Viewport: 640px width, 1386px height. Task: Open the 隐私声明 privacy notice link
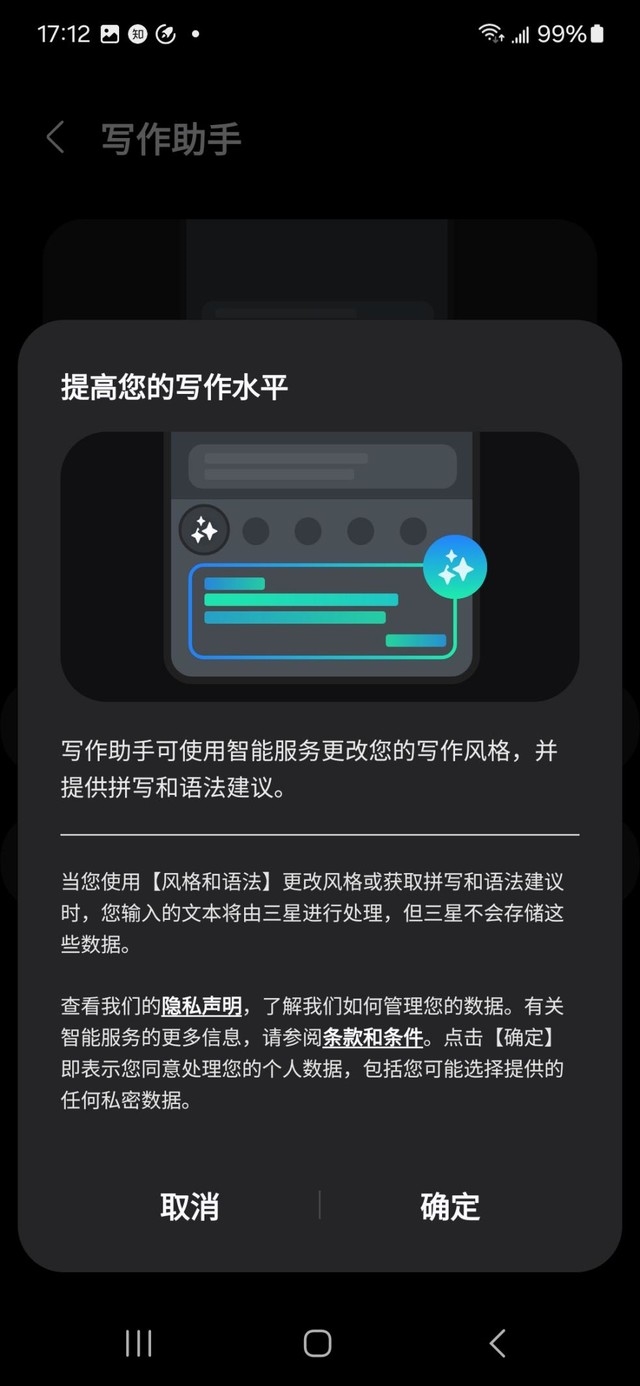201,1006
